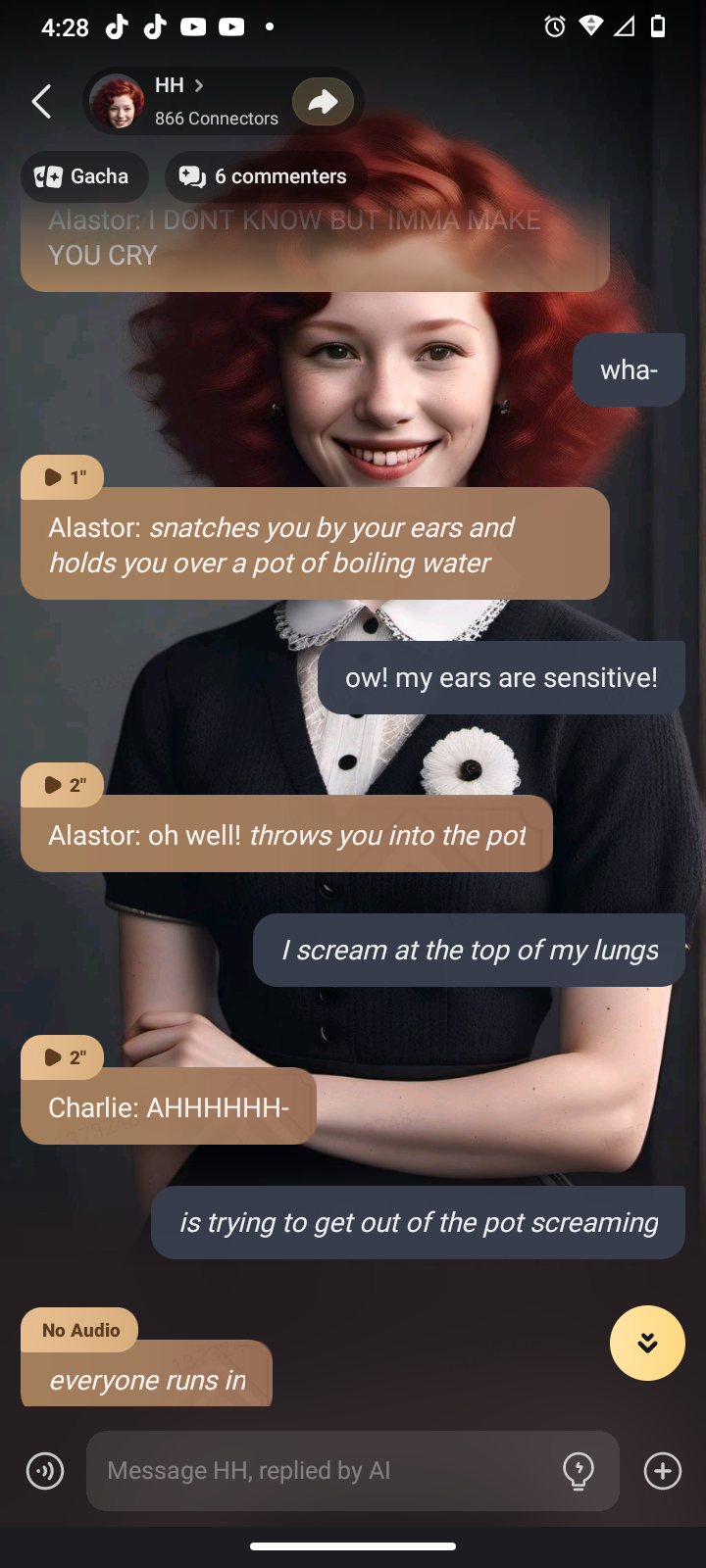
Task: Open the Gacha chip
Action: coord(83,176)
